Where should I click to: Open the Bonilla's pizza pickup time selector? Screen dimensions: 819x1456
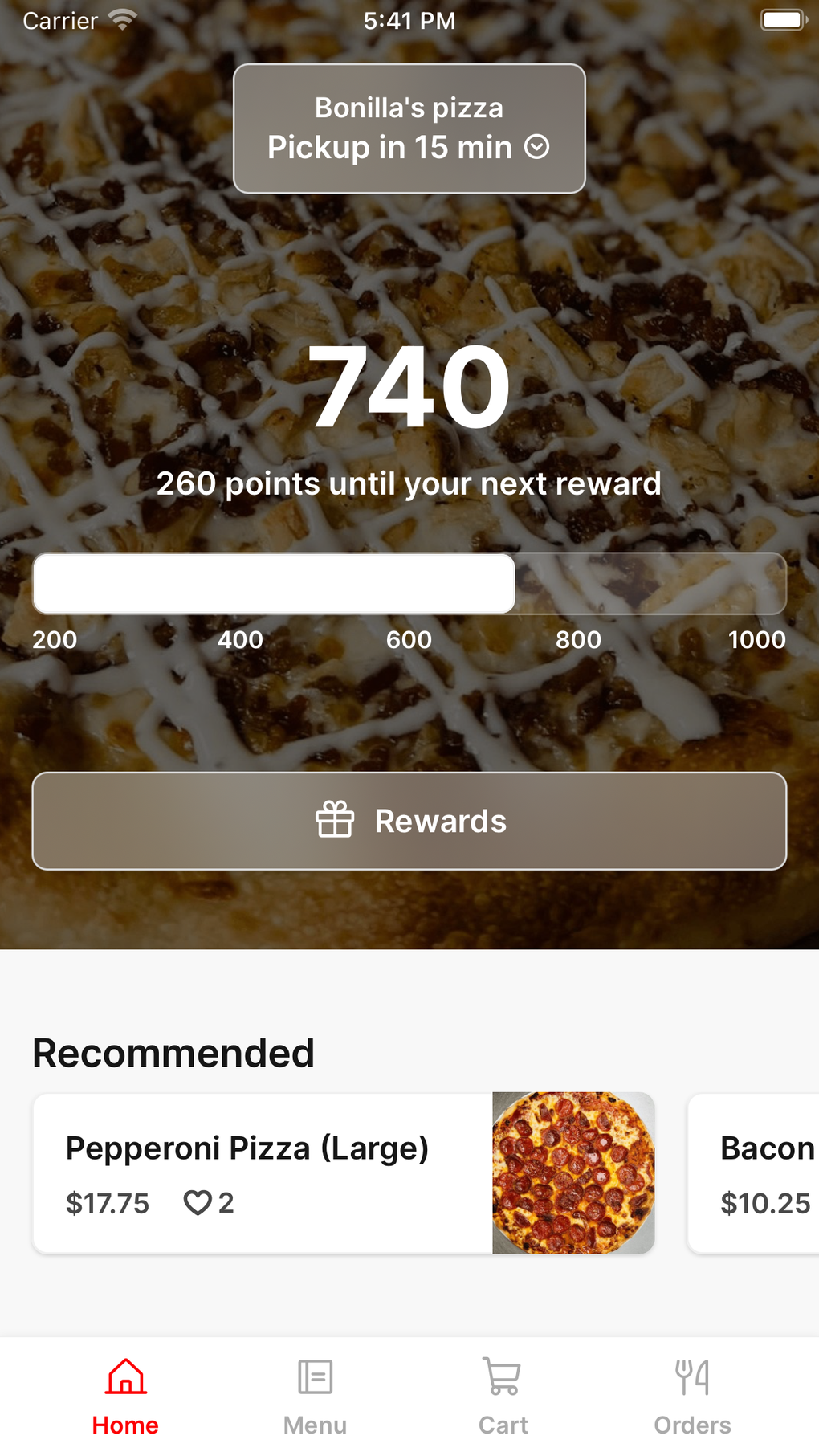tap(409, 128)
